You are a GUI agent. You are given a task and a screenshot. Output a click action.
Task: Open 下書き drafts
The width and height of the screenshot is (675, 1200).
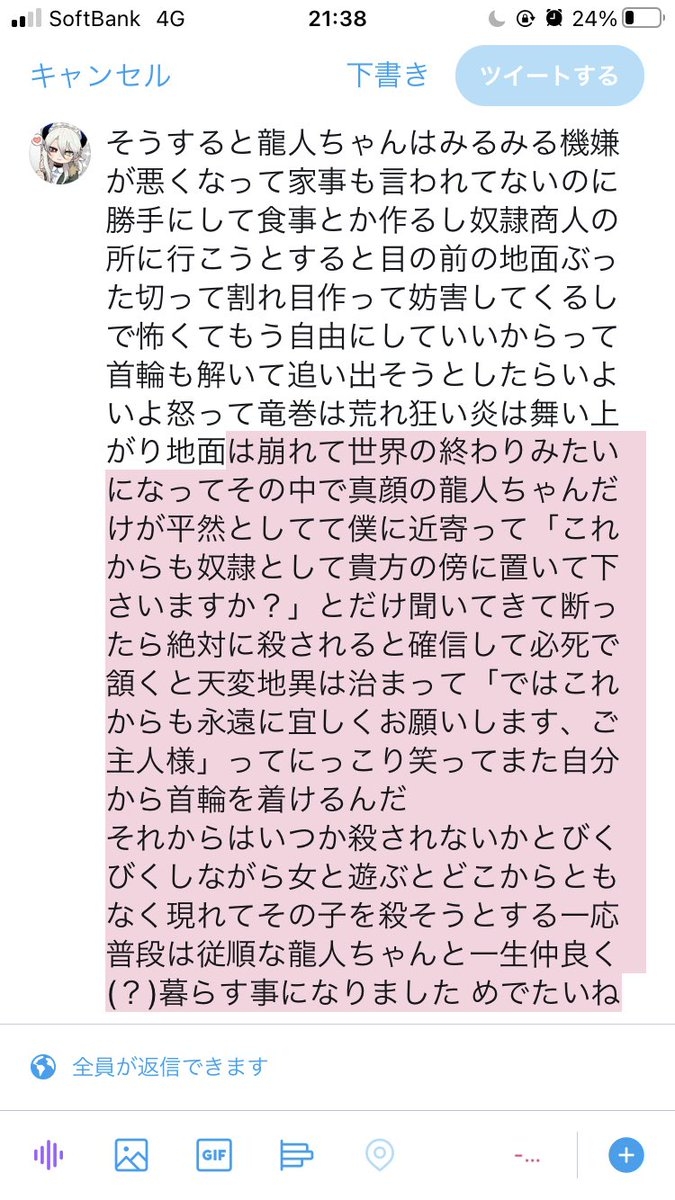point(388,76)
